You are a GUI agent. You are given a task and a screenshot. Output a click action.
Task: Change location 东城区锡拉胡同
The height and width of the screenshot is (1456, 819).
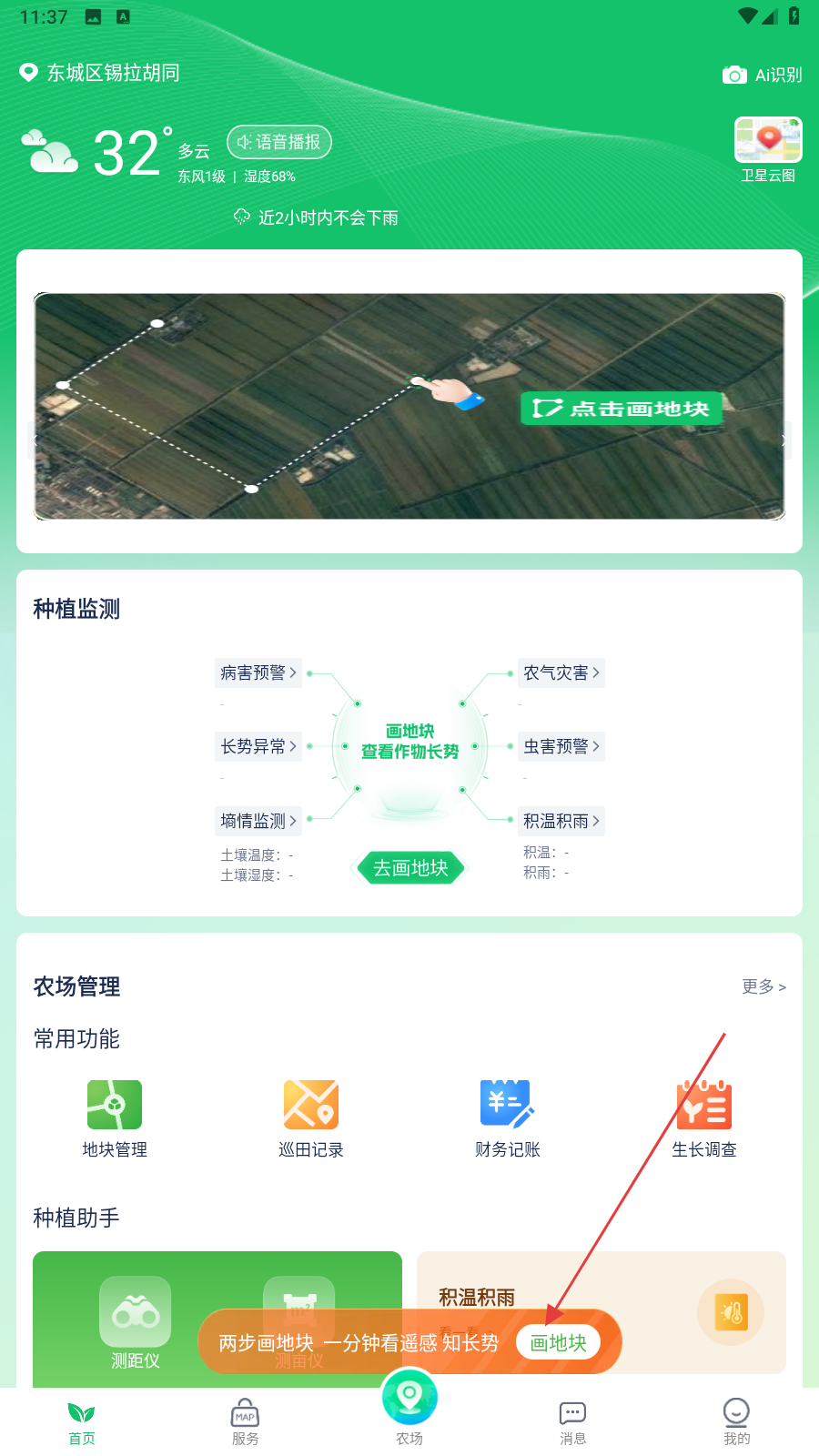(101, 73)
